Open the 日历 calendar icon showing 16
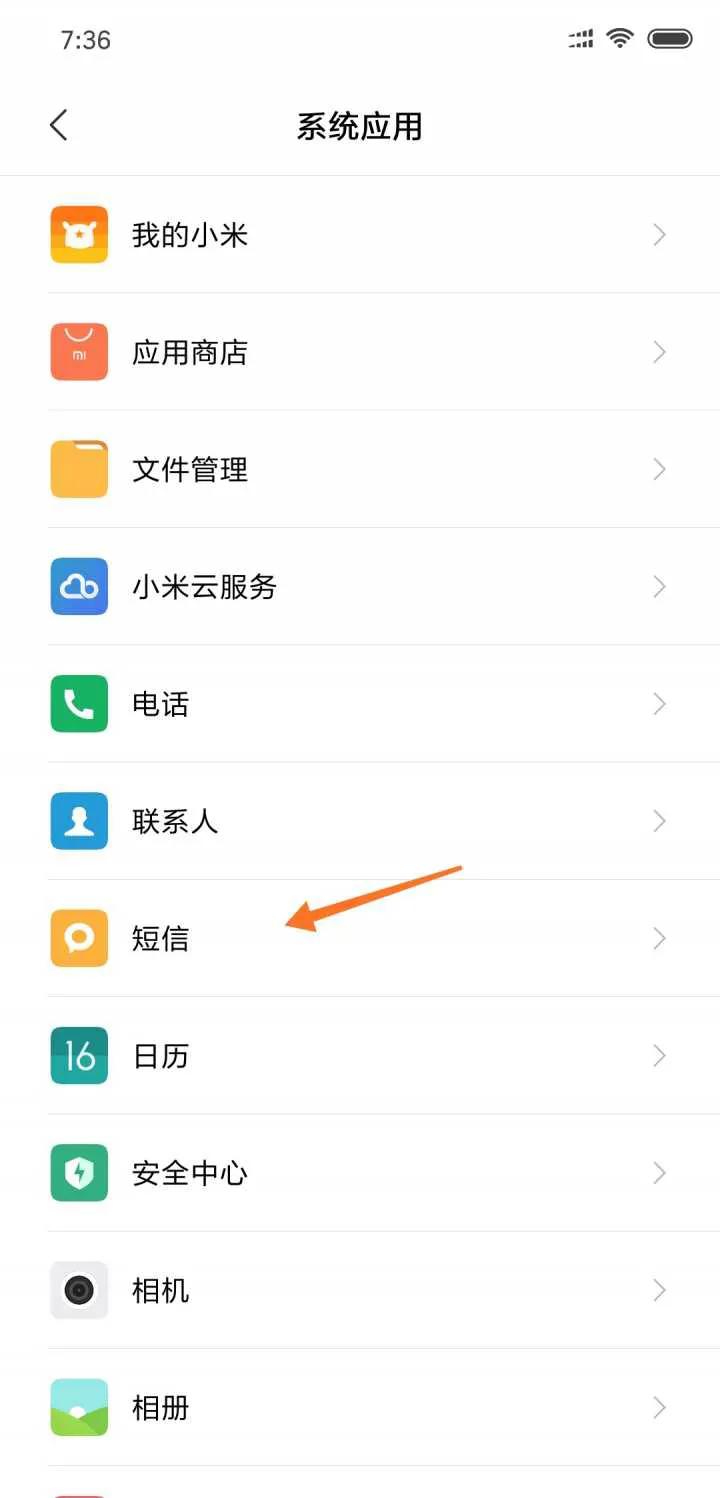The image size is (720, 1498). click(x=78, y=1055)
